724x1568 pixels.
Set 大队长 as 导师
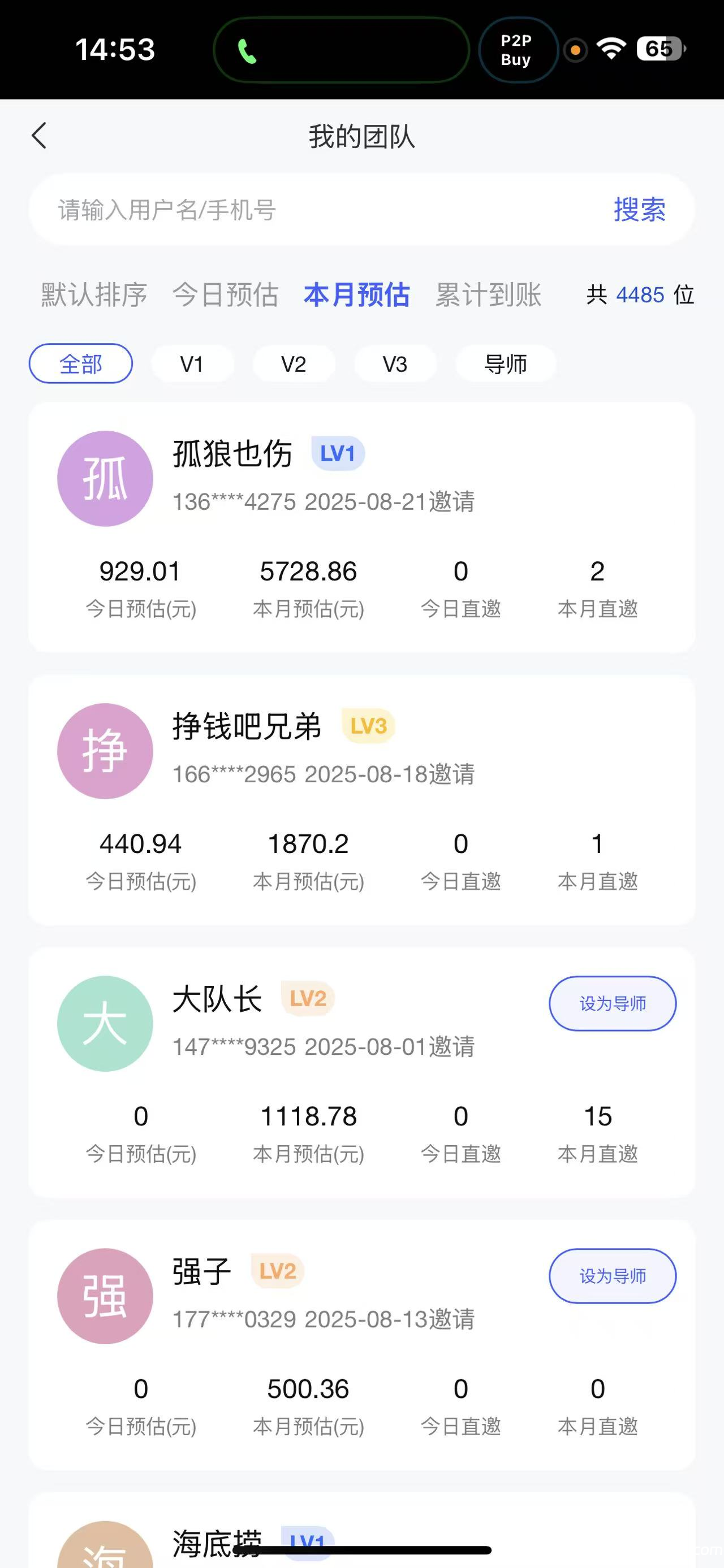(612, 1004)
